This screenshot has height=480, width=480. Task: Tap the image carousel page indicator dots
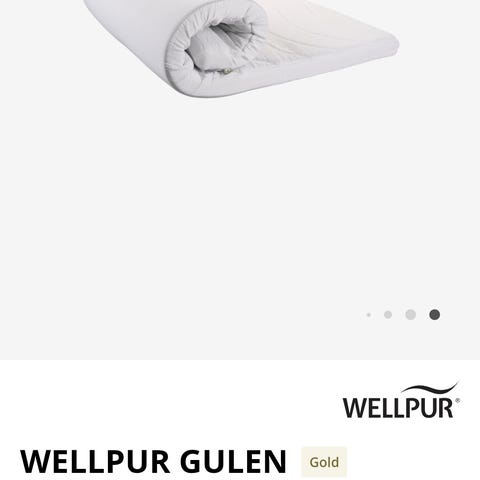(x=403, y=315)
